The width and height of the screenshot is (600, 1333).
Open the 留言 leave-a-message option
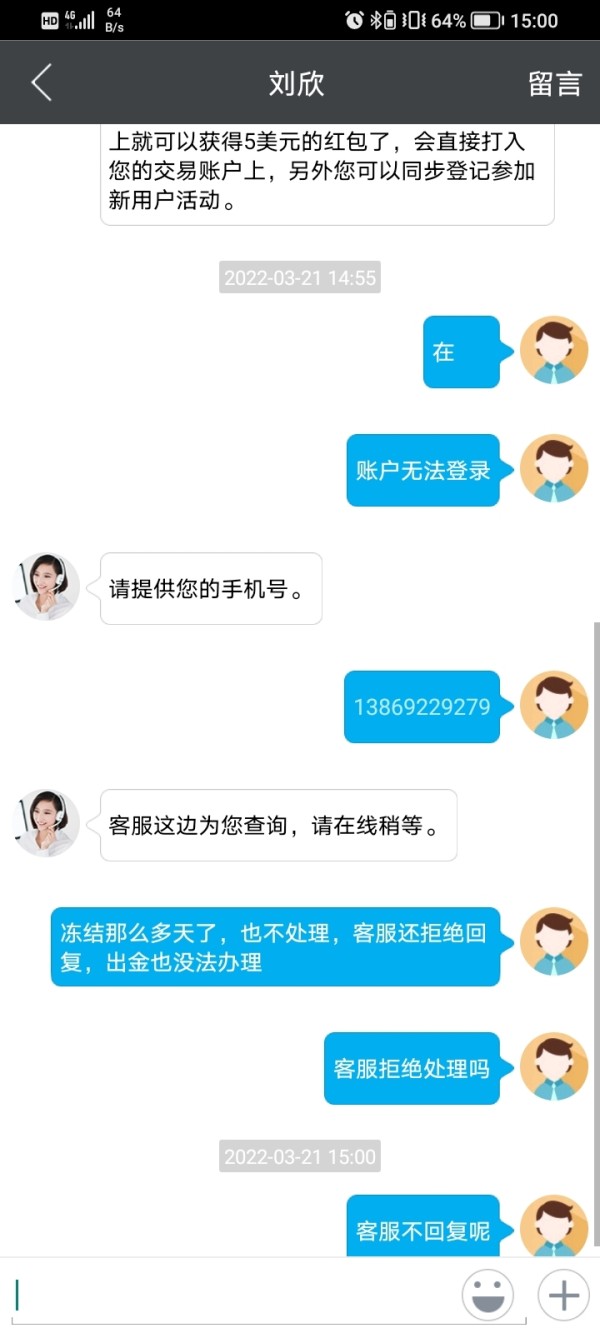click(555, 83)
